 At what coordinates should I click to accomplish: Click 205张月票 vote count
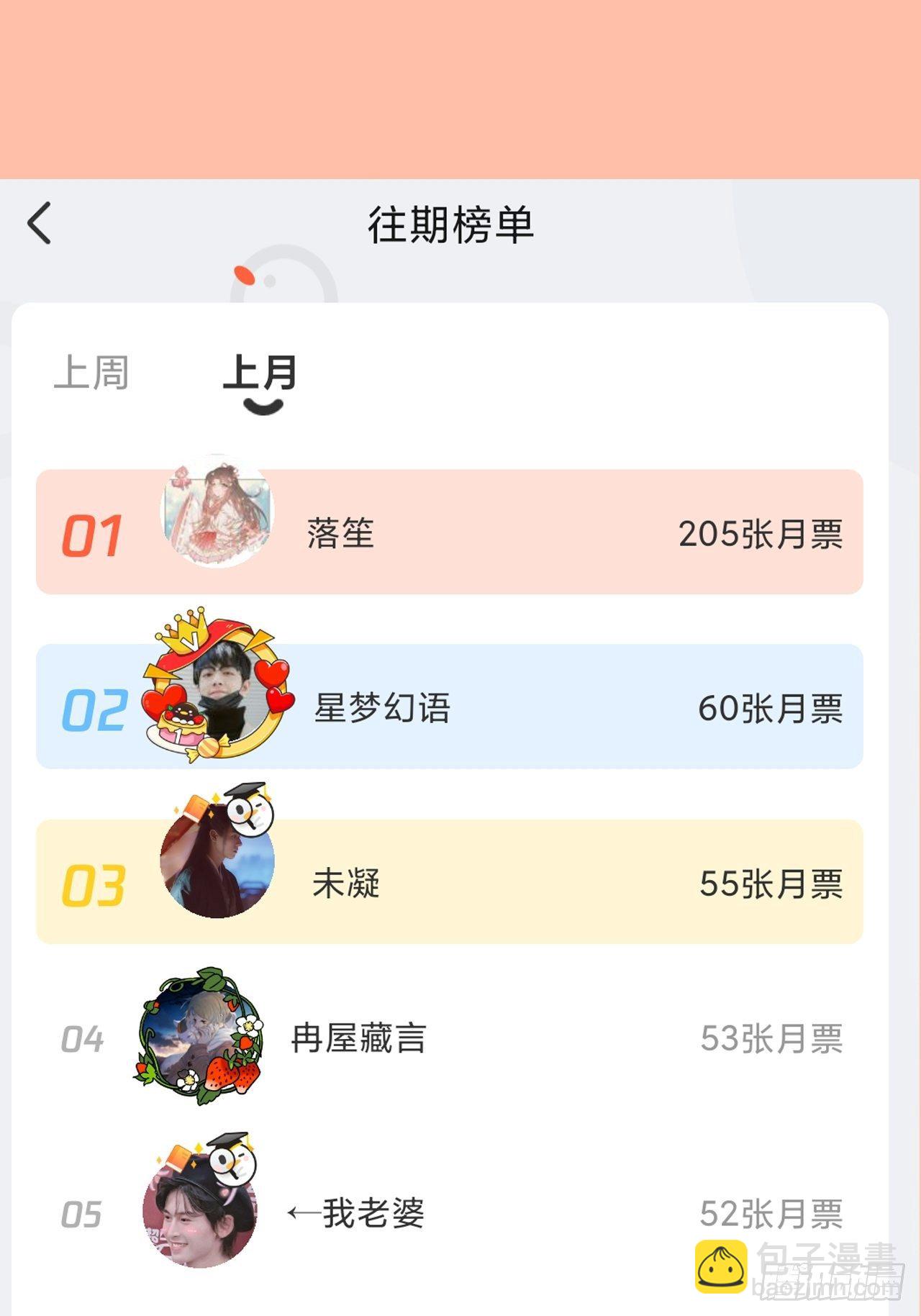760,536
